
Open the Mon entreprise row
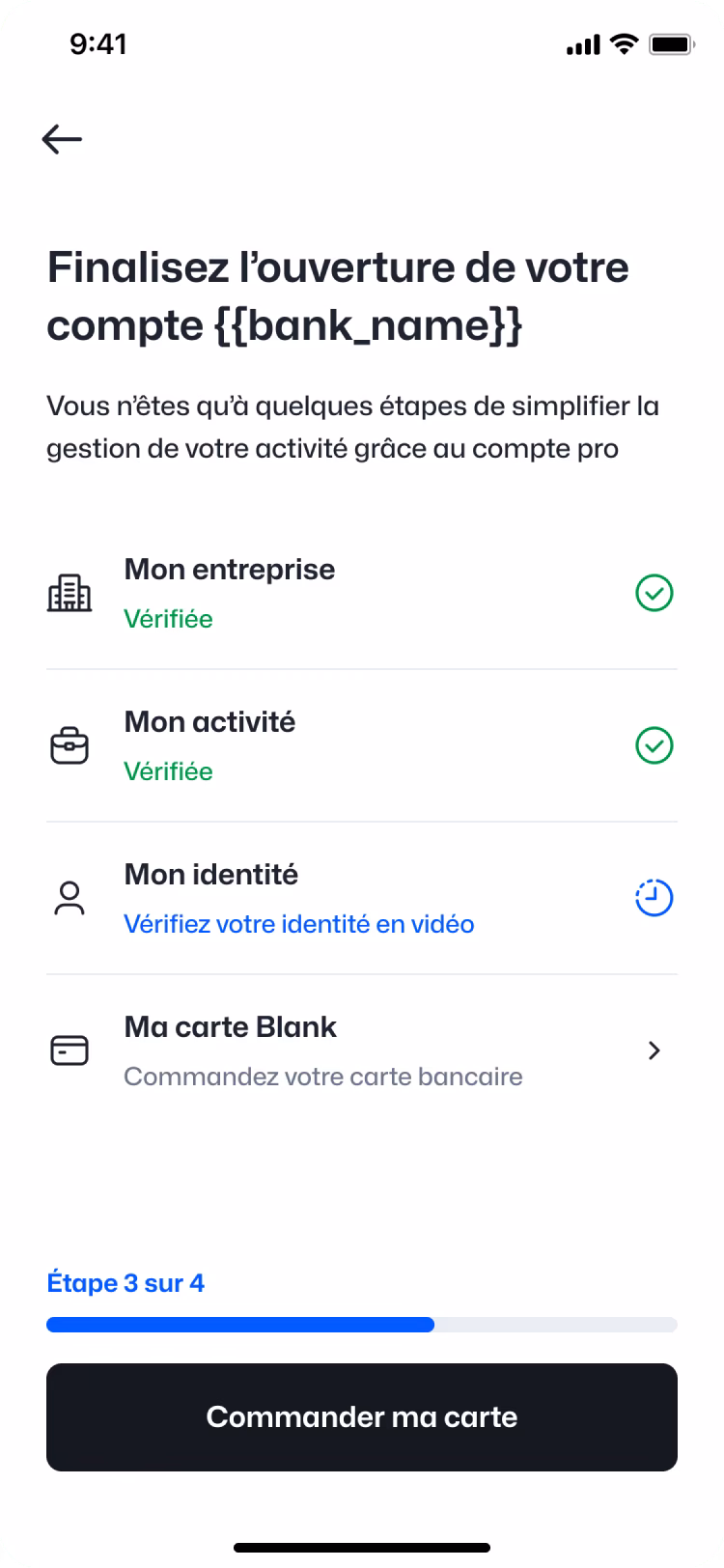[362, 593]
